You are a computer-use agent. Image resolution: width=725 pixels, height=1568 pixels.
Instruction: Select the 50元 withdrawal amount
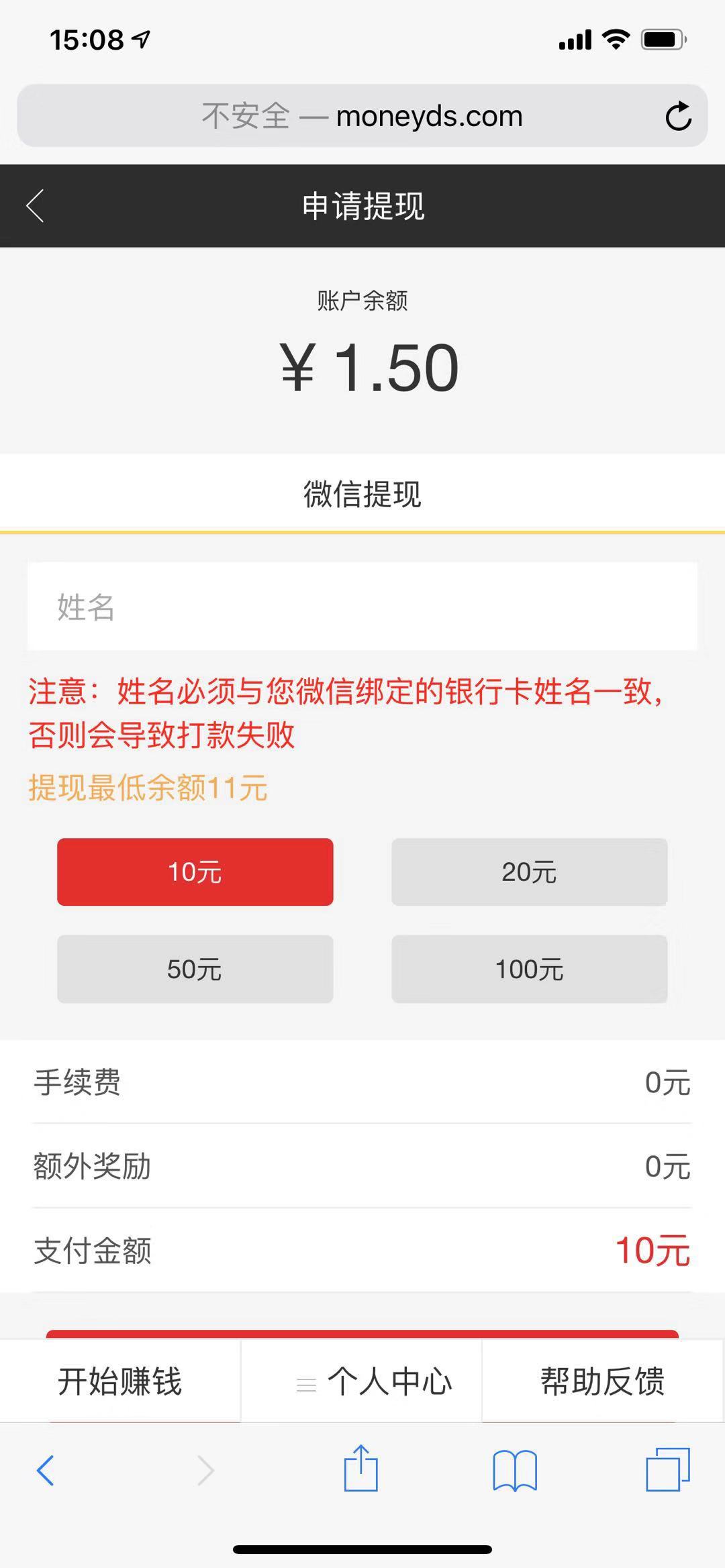point(195,970)
